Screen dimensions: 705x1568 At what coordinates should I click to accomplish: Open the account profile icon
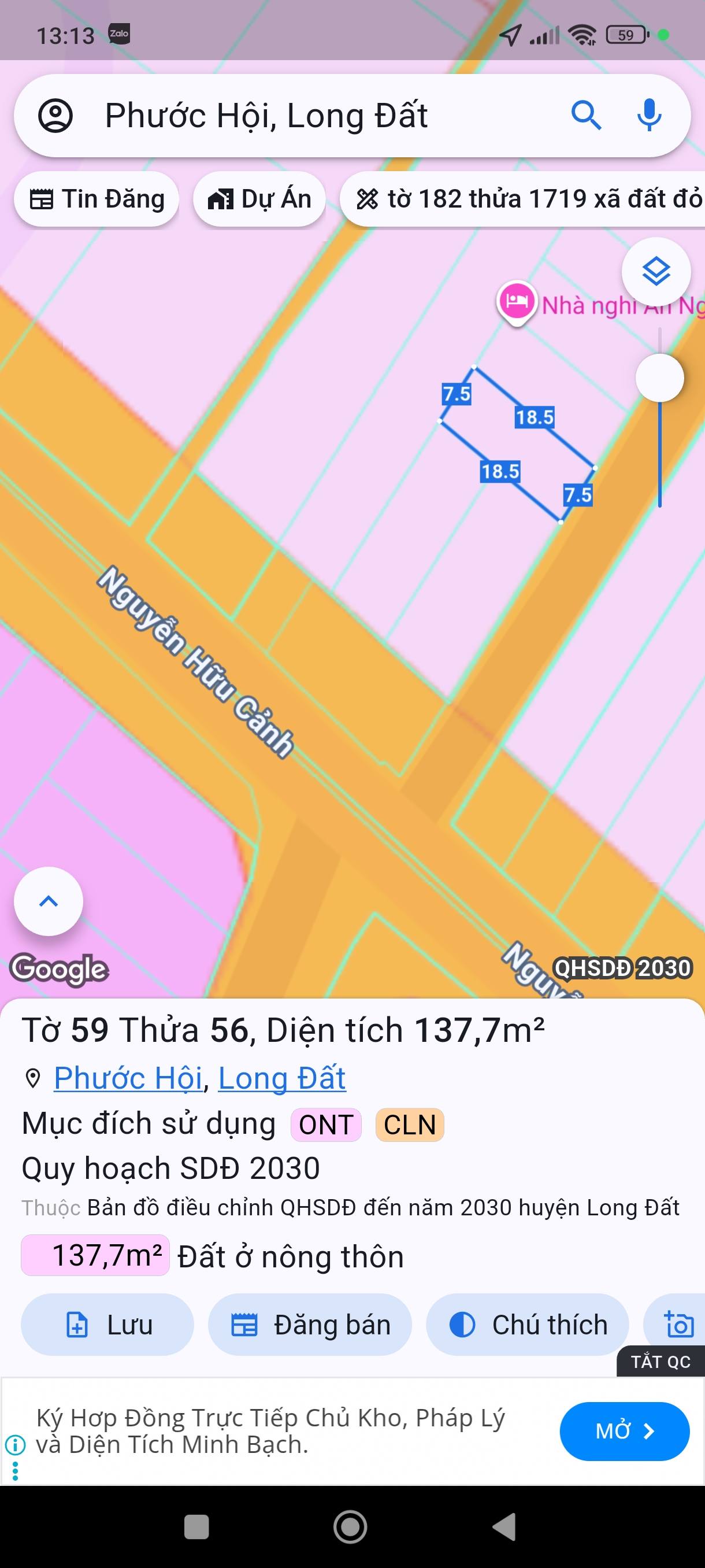tap(55, 116)
